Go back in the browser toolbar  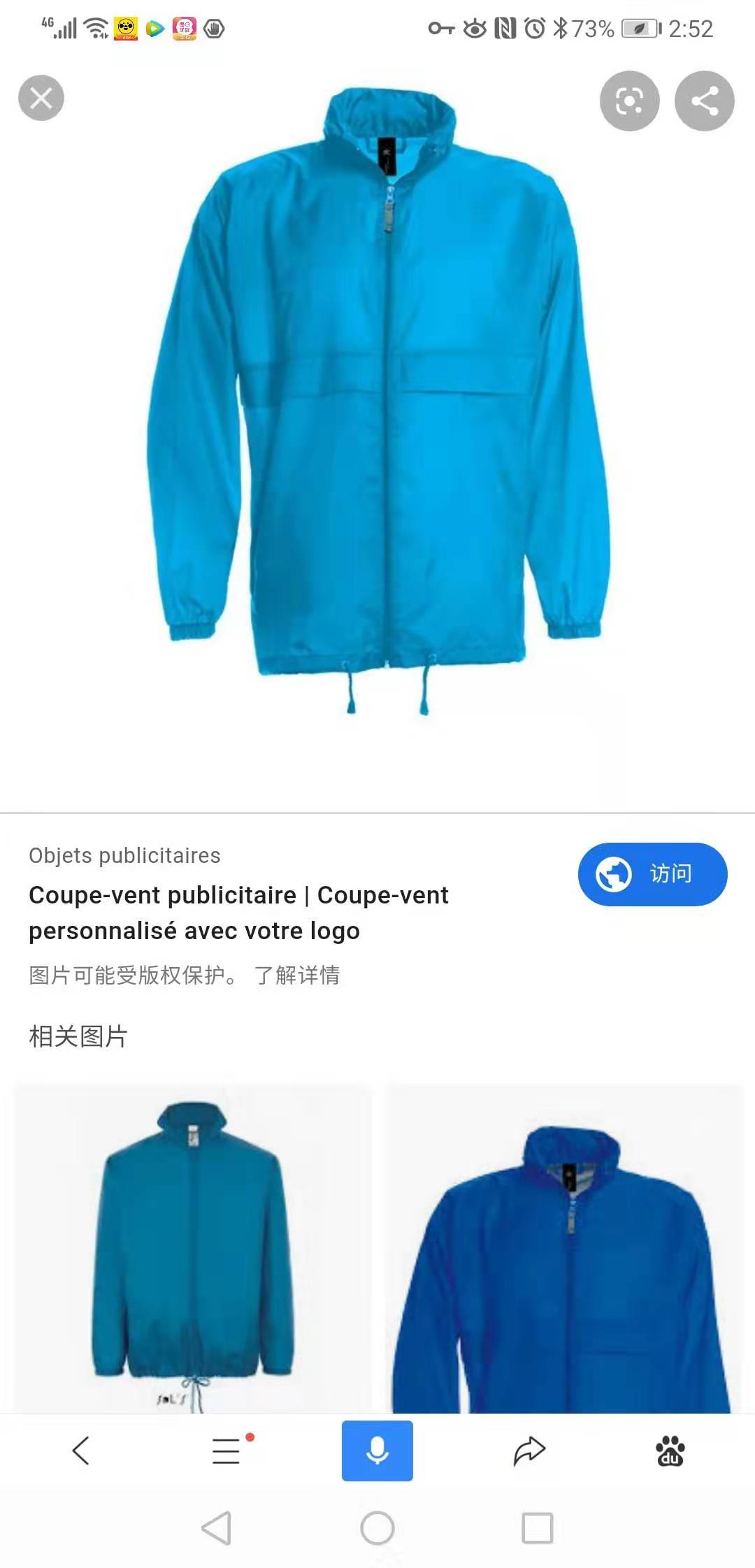point(81,1451)
